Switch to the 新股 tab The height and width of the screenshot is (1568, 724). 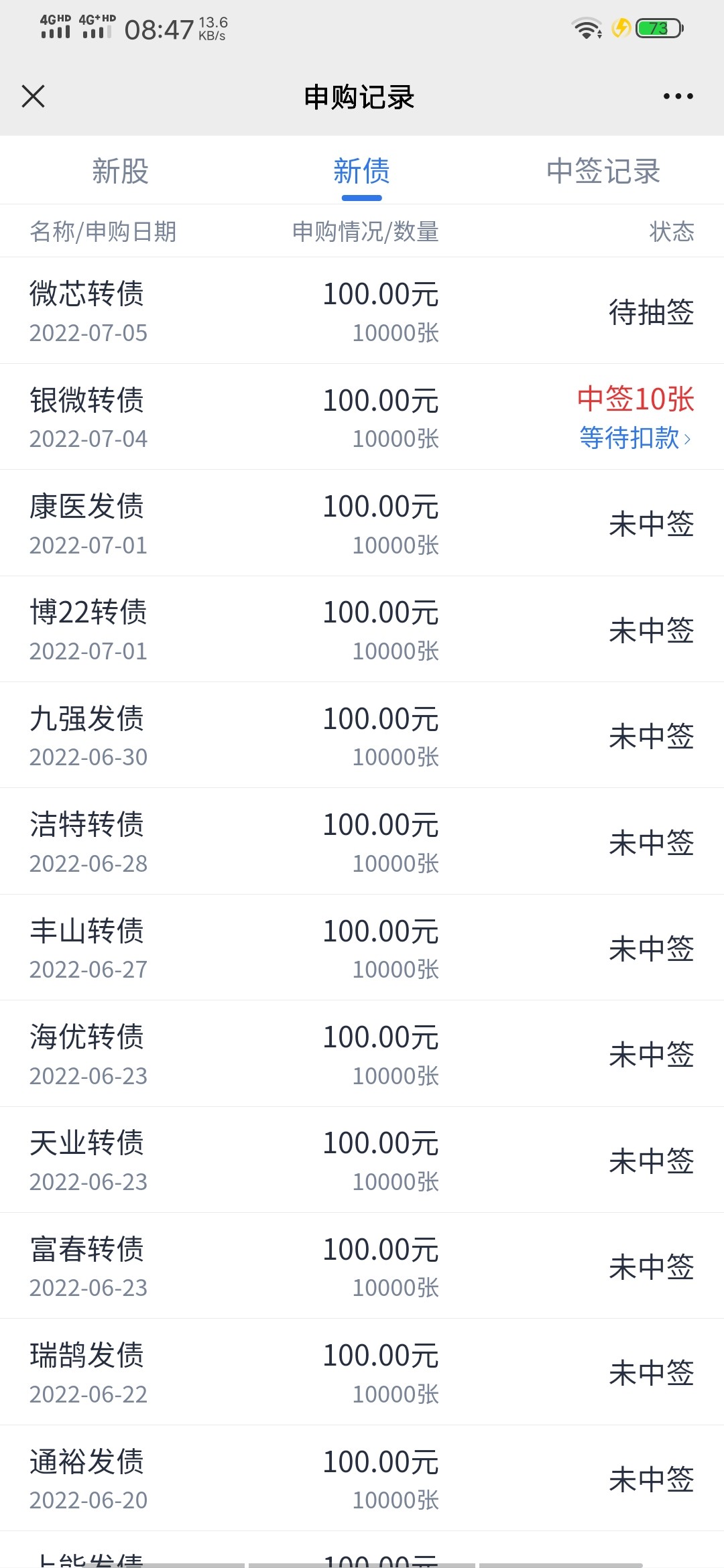[121, 171]
